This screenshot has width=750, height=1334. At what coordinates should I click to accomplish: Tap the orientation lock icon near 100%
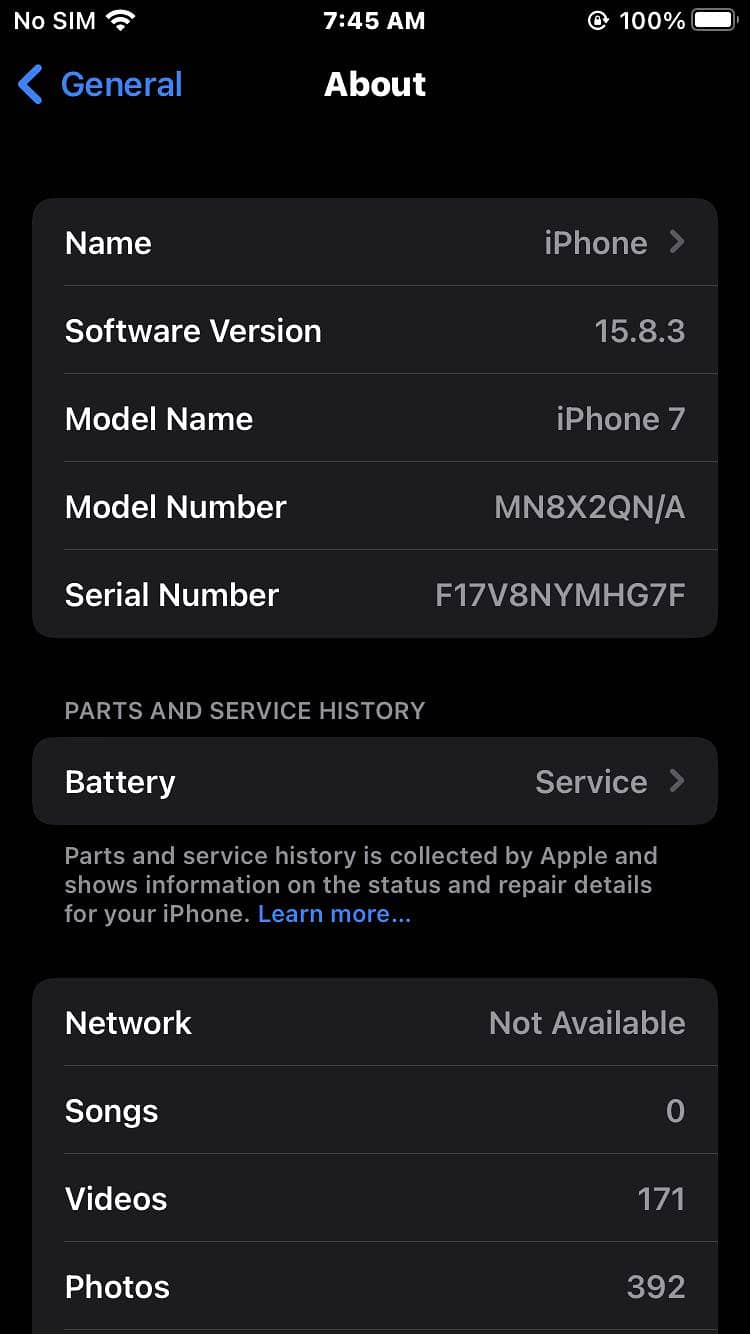pos(597,19)
